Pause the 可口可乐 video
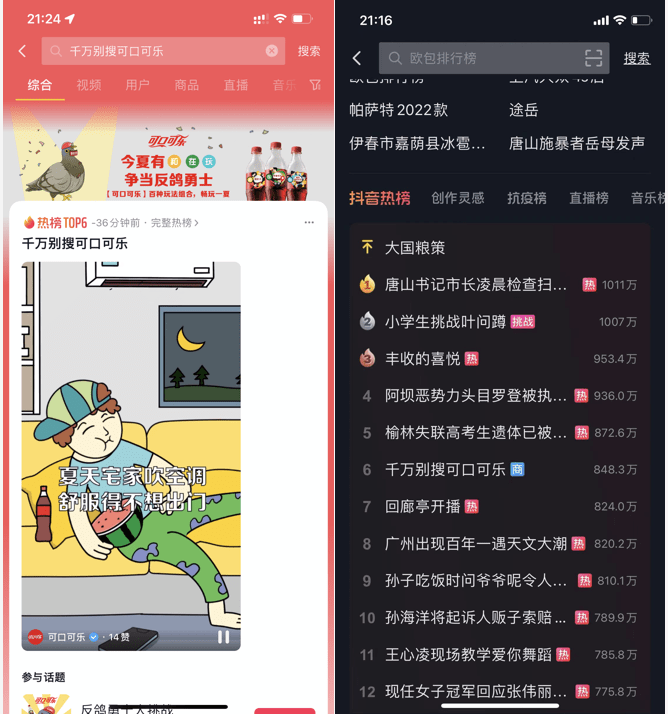The height and width of the screenshot is (714, 668). 223,636
